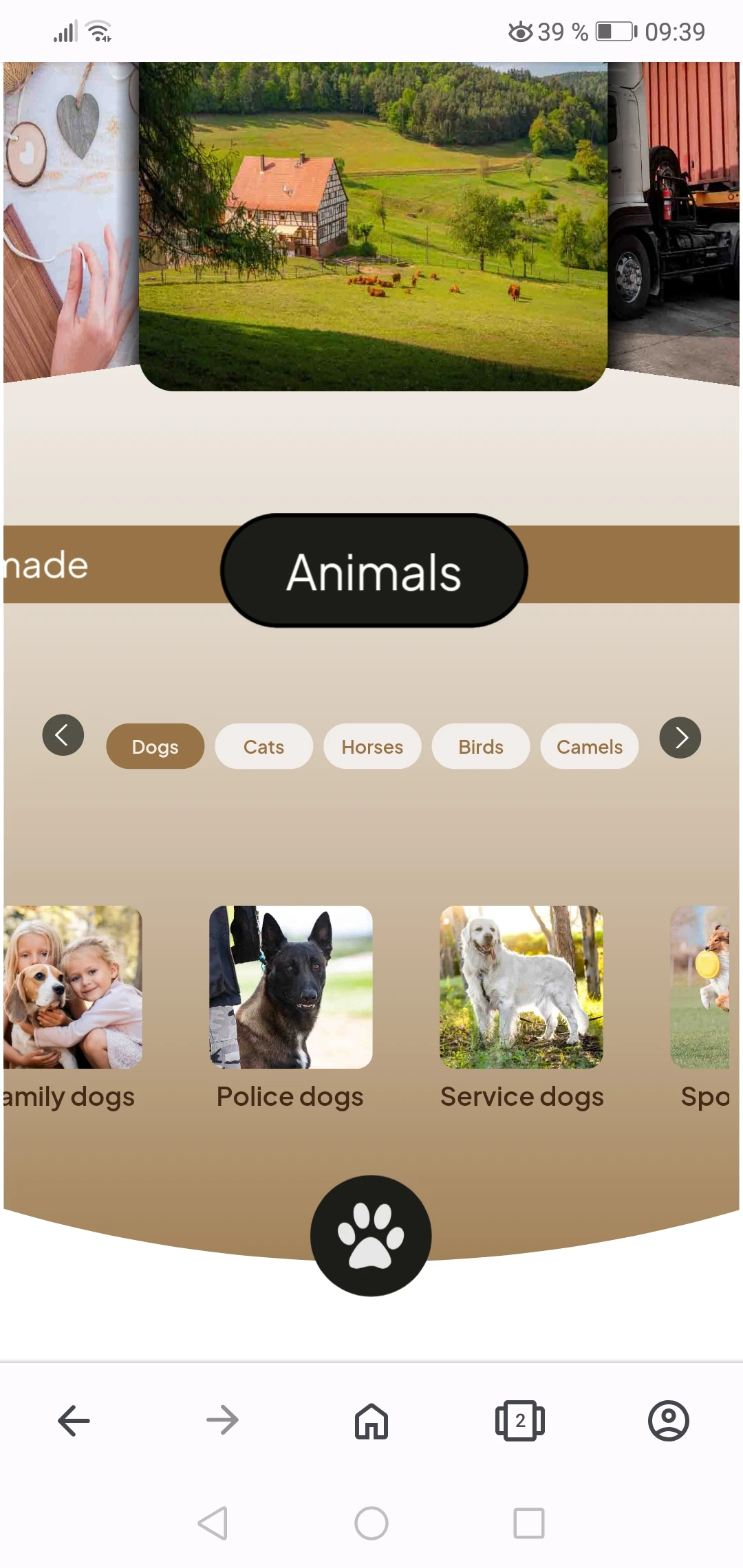
Task: Open the browser profile menu
Action: (668, 1420)
